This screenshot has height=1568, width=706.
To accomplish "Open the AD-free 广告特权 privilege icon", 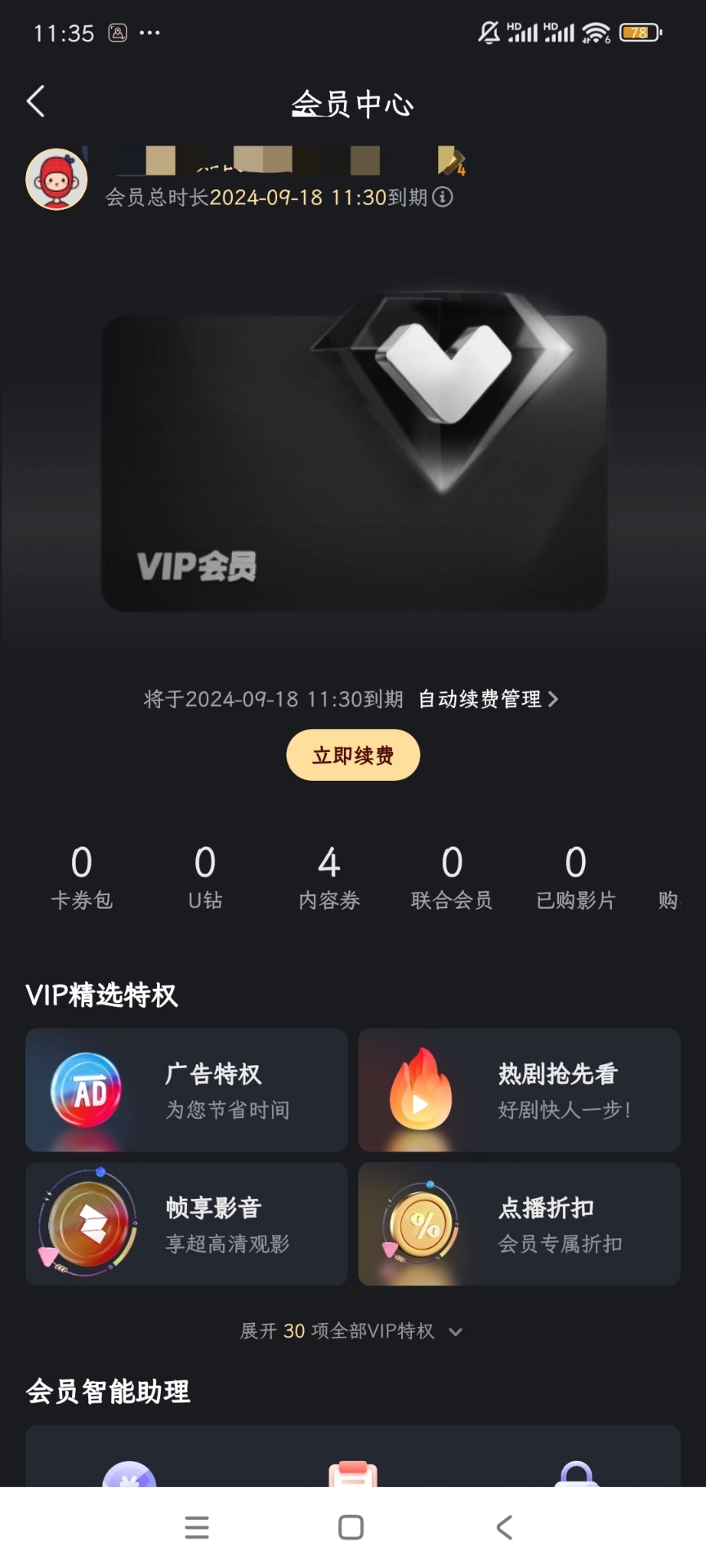I will point(90,1090).
